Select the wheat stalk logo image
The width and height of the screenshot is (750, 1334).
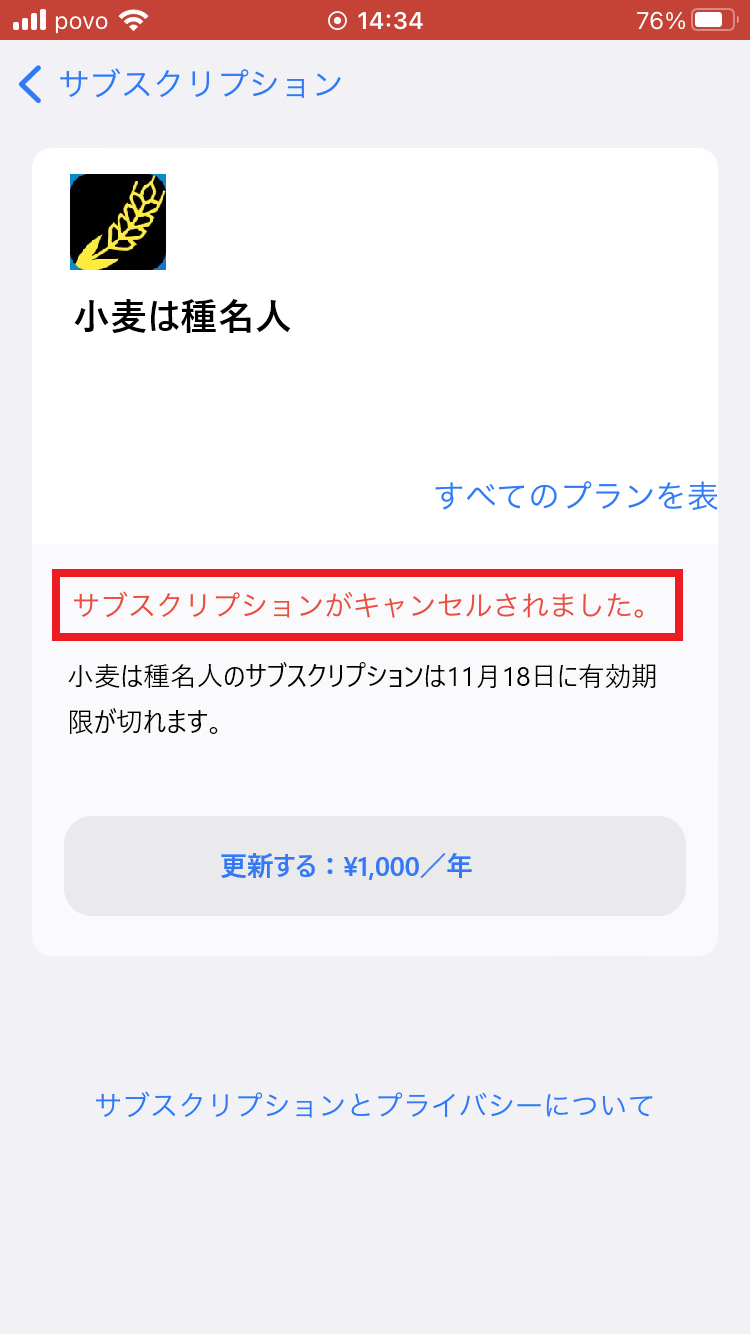point(117,221)
